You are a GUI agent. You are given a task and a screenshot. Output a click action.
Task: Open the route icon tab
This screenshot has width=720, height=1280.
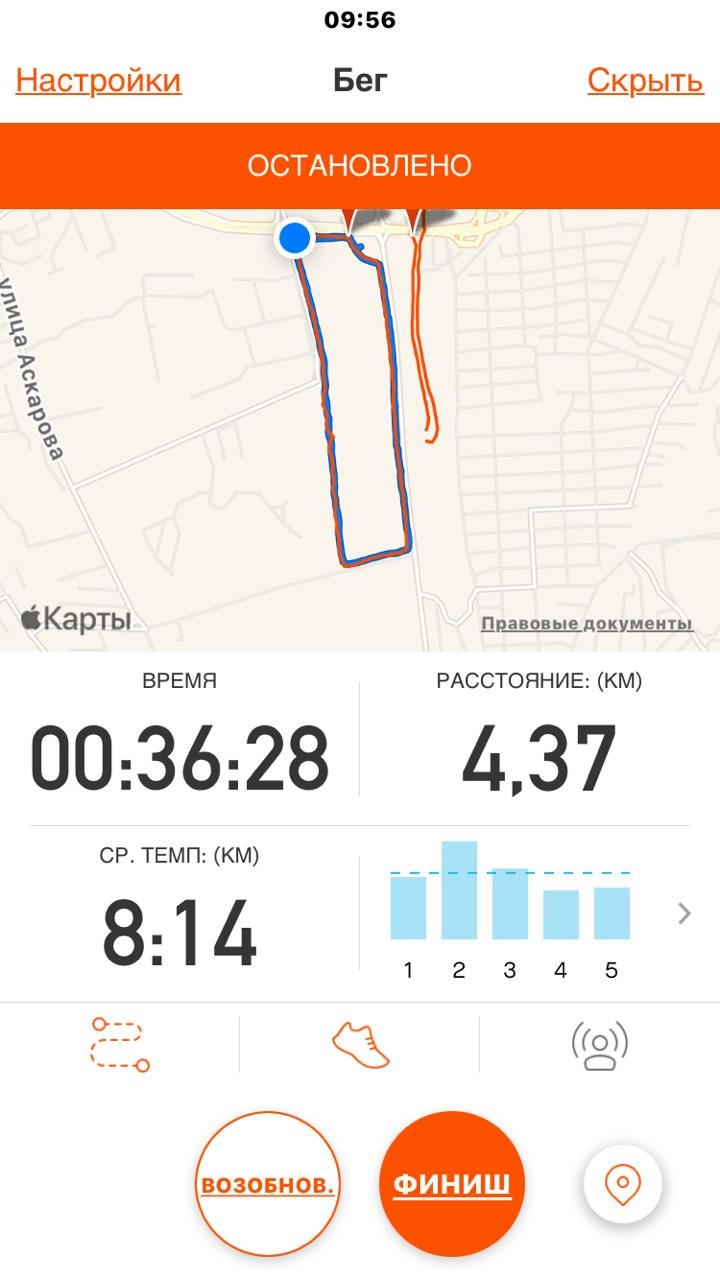pos(119,1045)
